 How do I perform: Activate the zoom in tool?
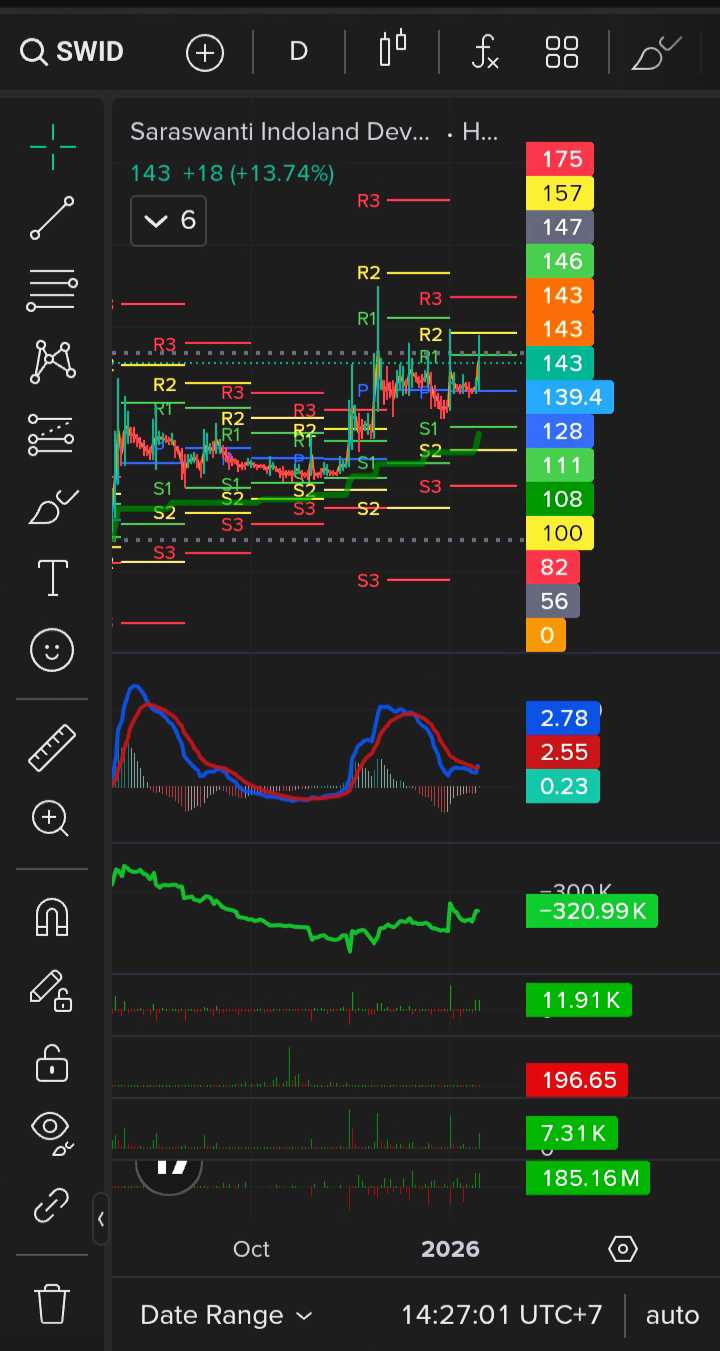pyautogui.click(x=52, y=818)
